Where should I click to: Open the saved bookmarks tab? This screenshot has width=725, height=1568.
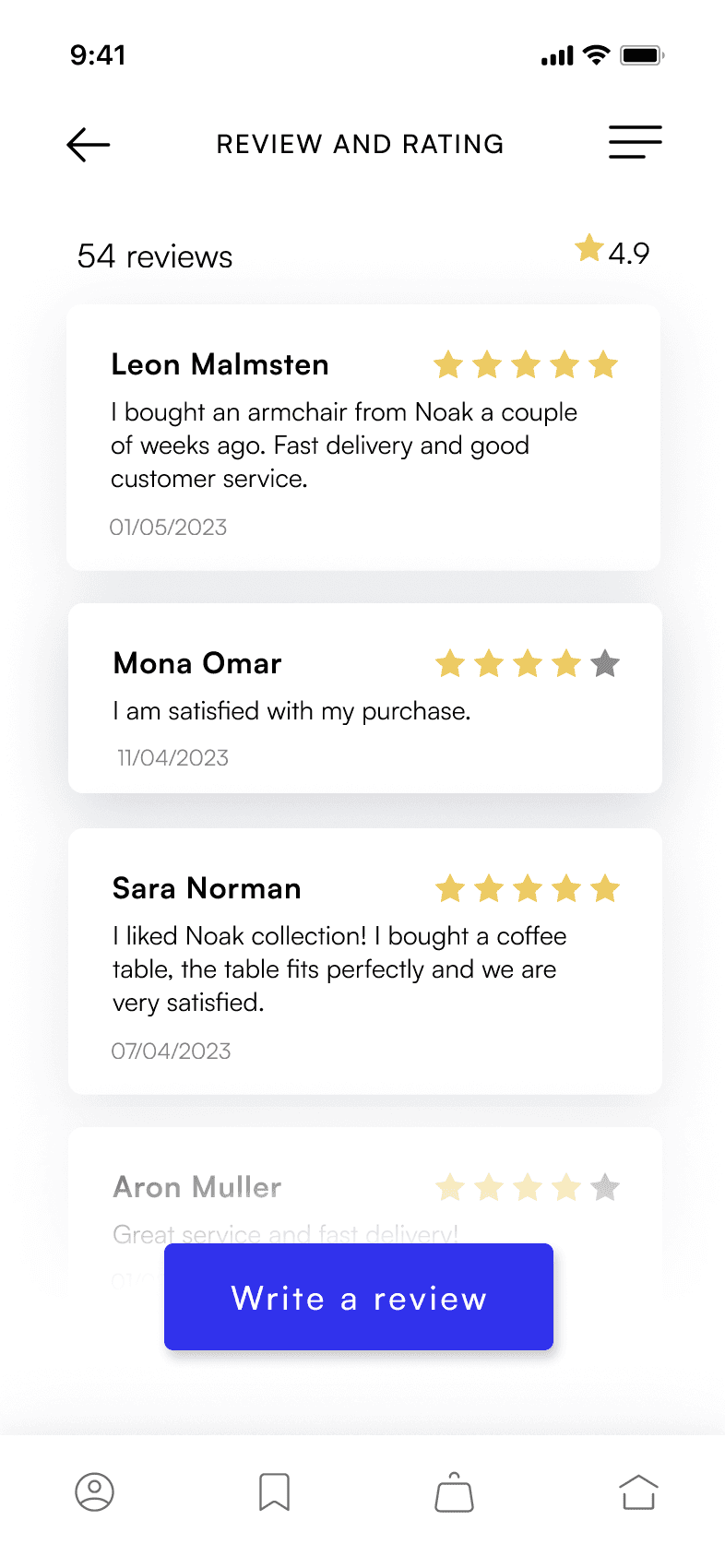click(274, 1491)
